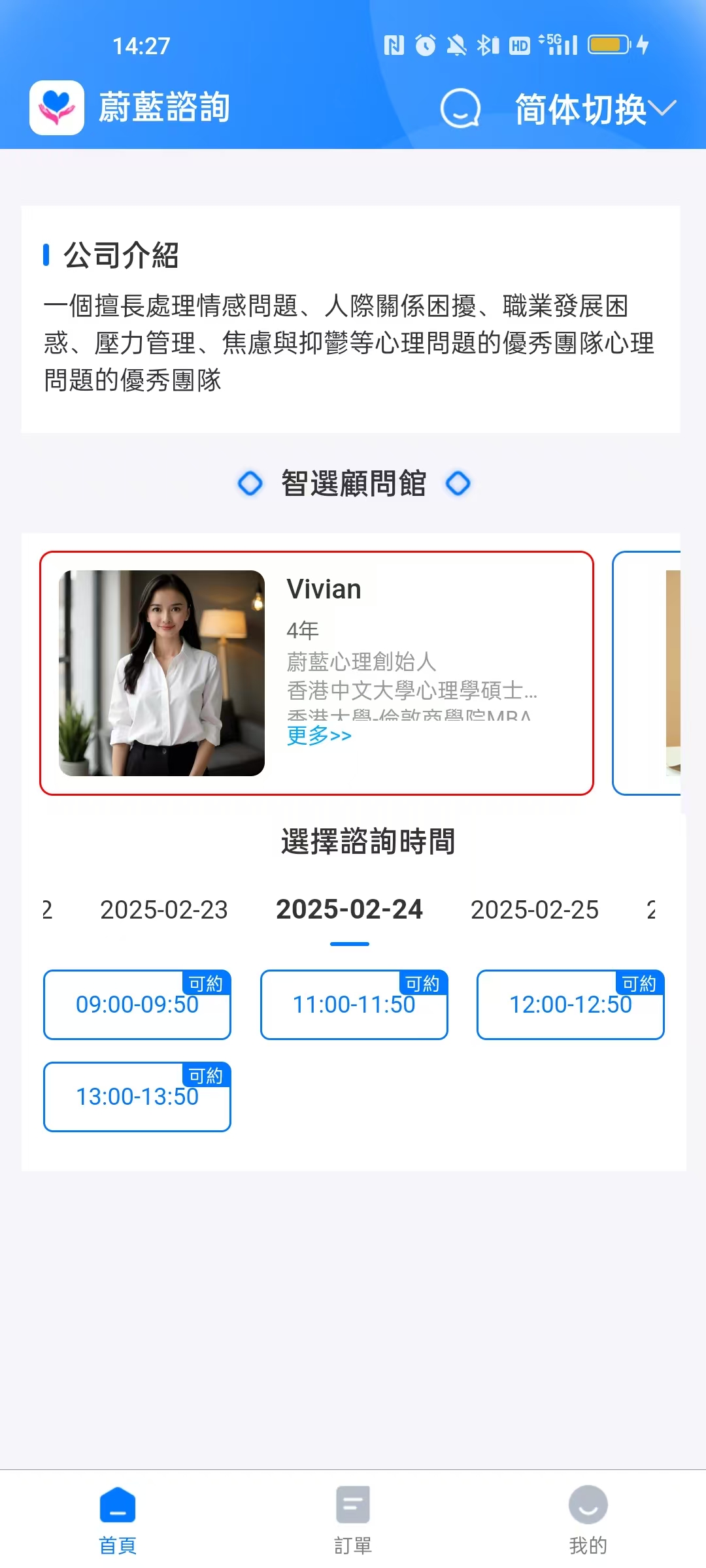This screenshot has height=1568, width=706.
Task: Book the 09:00-09:50 time slot
Action: [x=137, y=1005]
